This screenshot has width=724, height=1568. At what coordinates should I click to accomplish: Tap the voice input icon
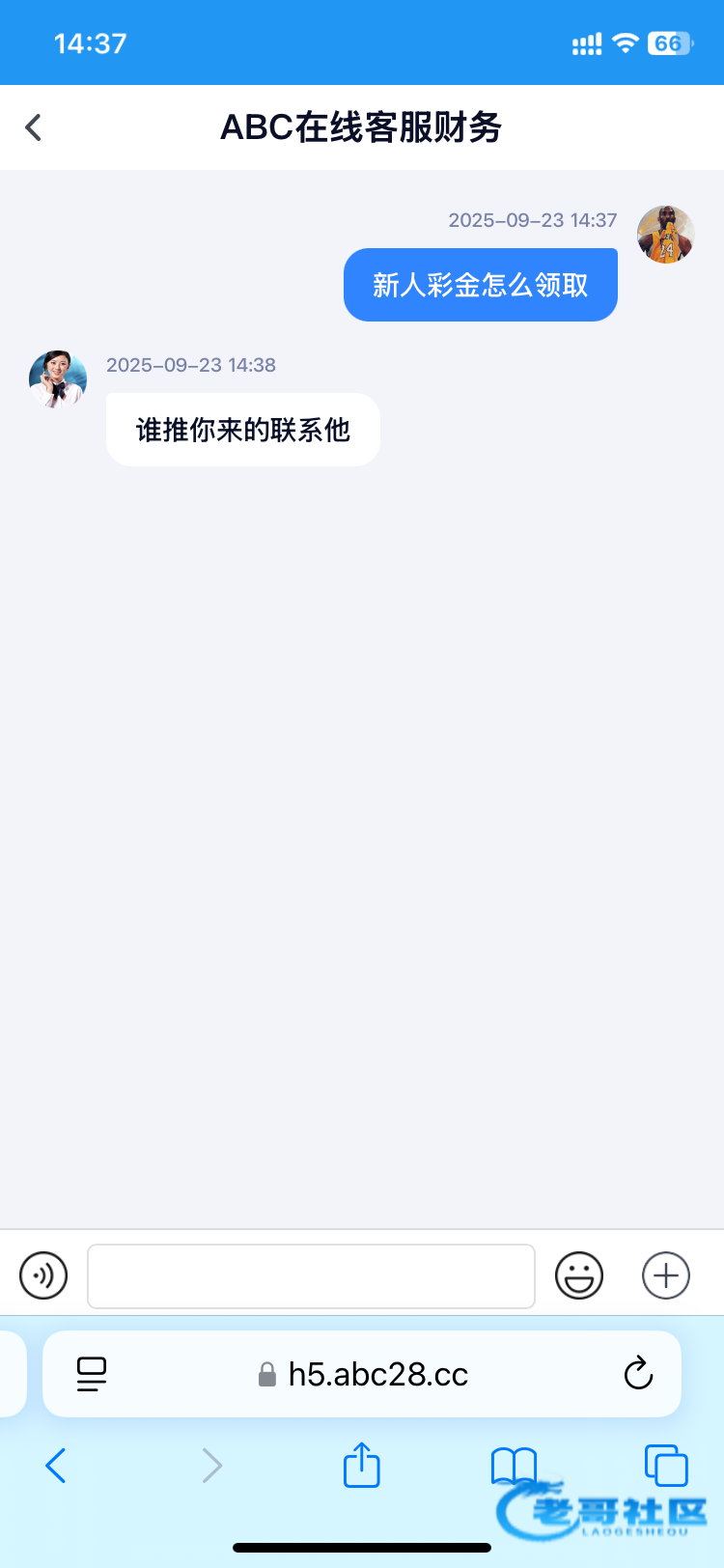(x=43, y=1275)
